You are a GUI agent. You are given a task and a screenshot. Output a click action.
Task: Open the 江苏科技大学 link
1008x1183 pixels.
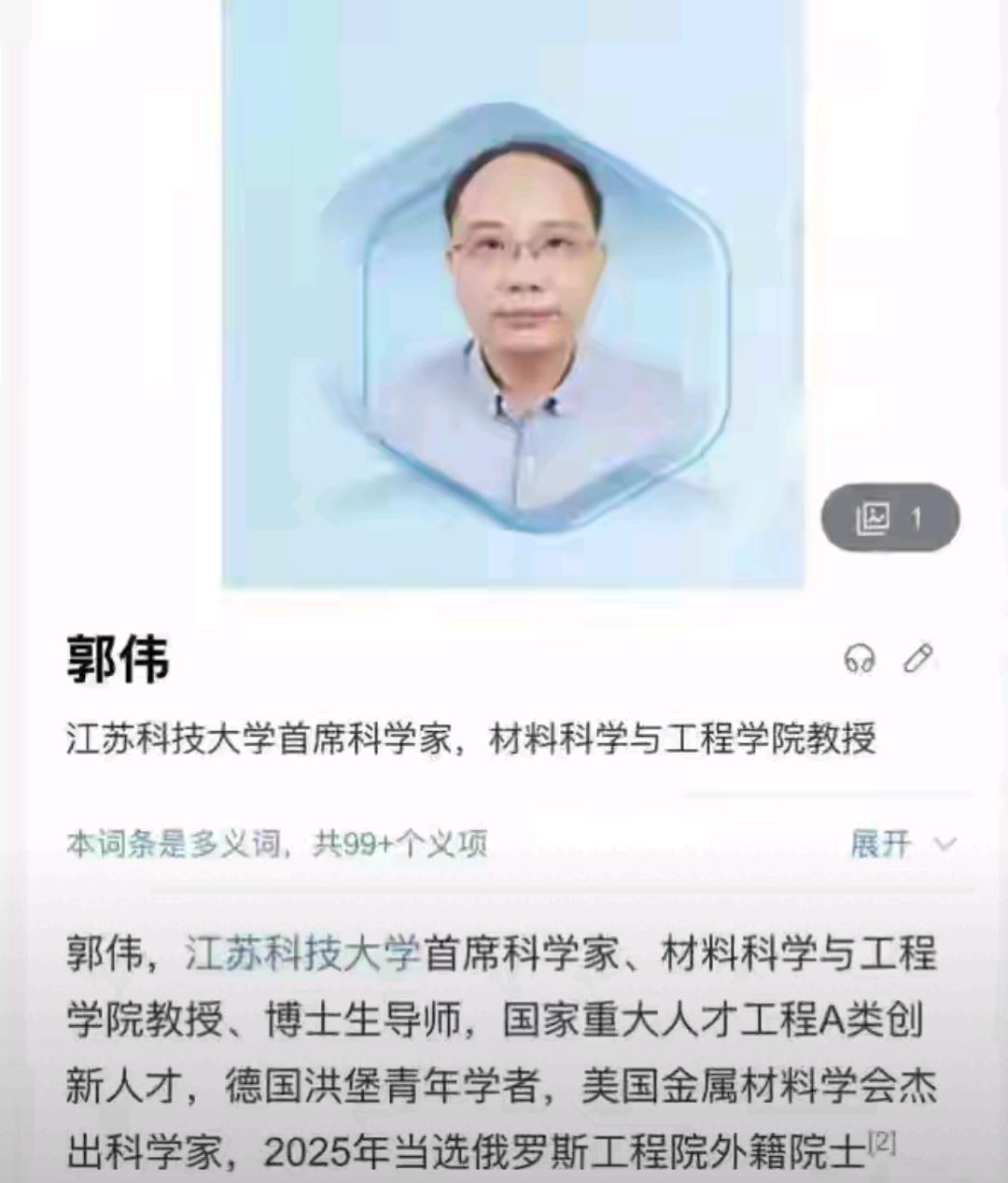[x=308, y=952]
